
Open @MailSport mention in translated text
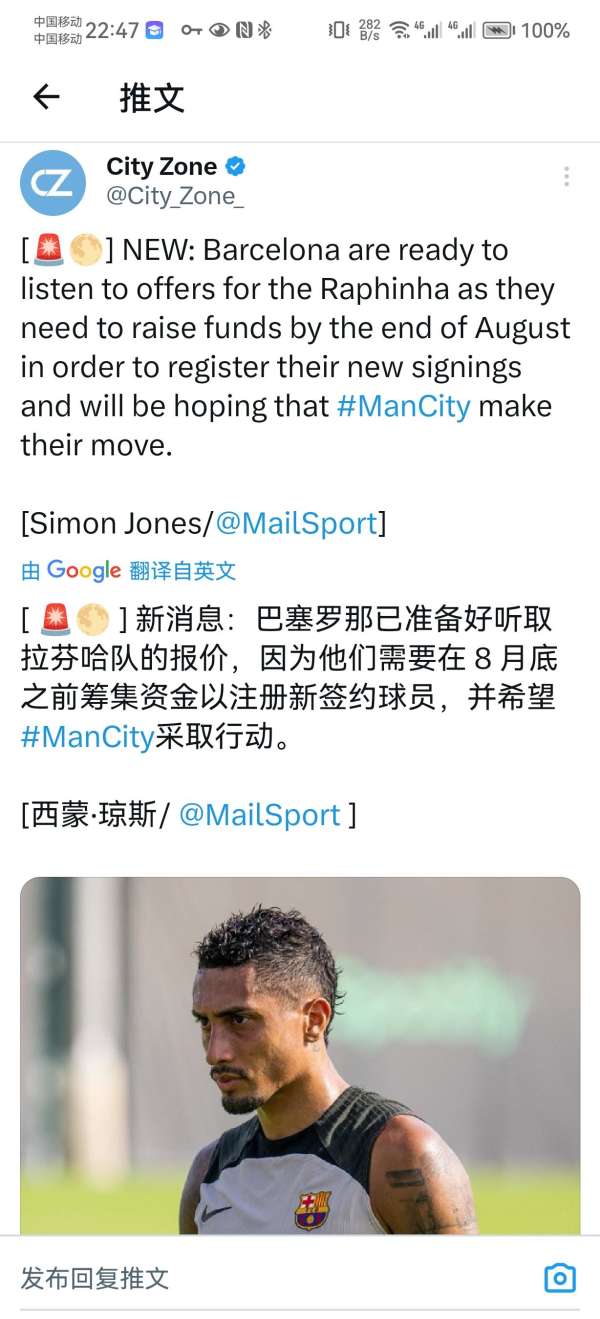click(260, 814)
